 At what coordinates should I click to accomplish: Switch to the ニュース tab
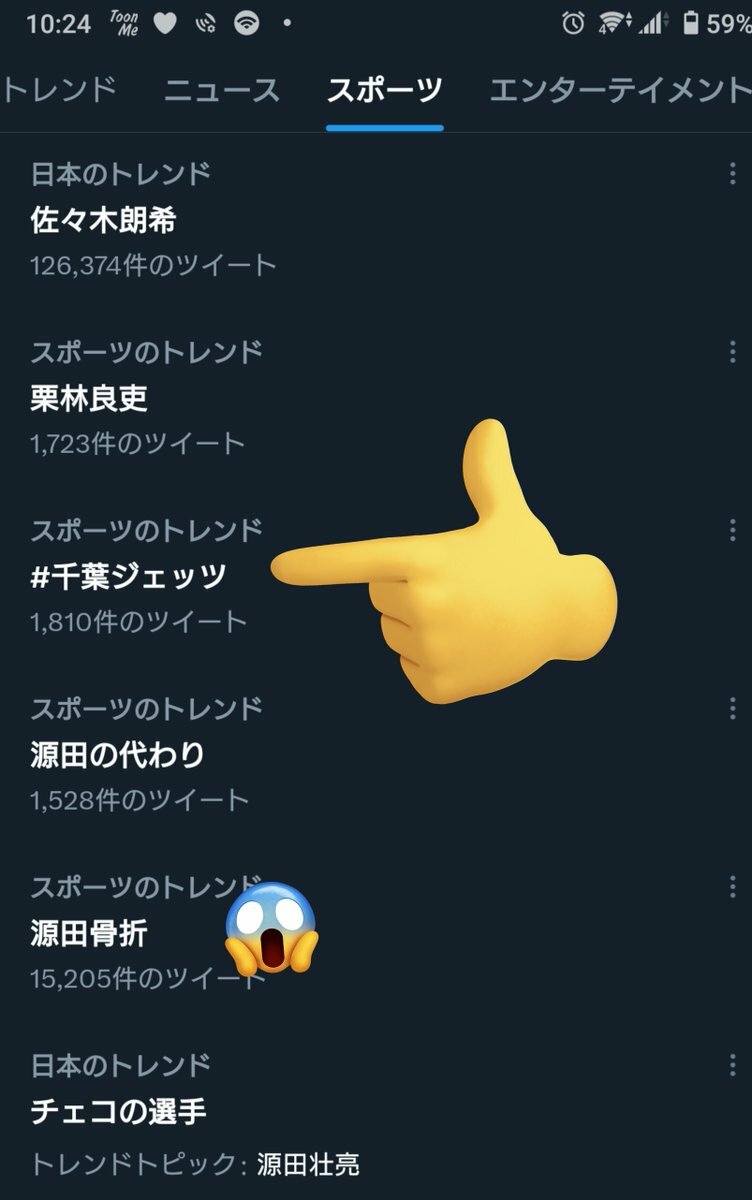coord(222,91)
